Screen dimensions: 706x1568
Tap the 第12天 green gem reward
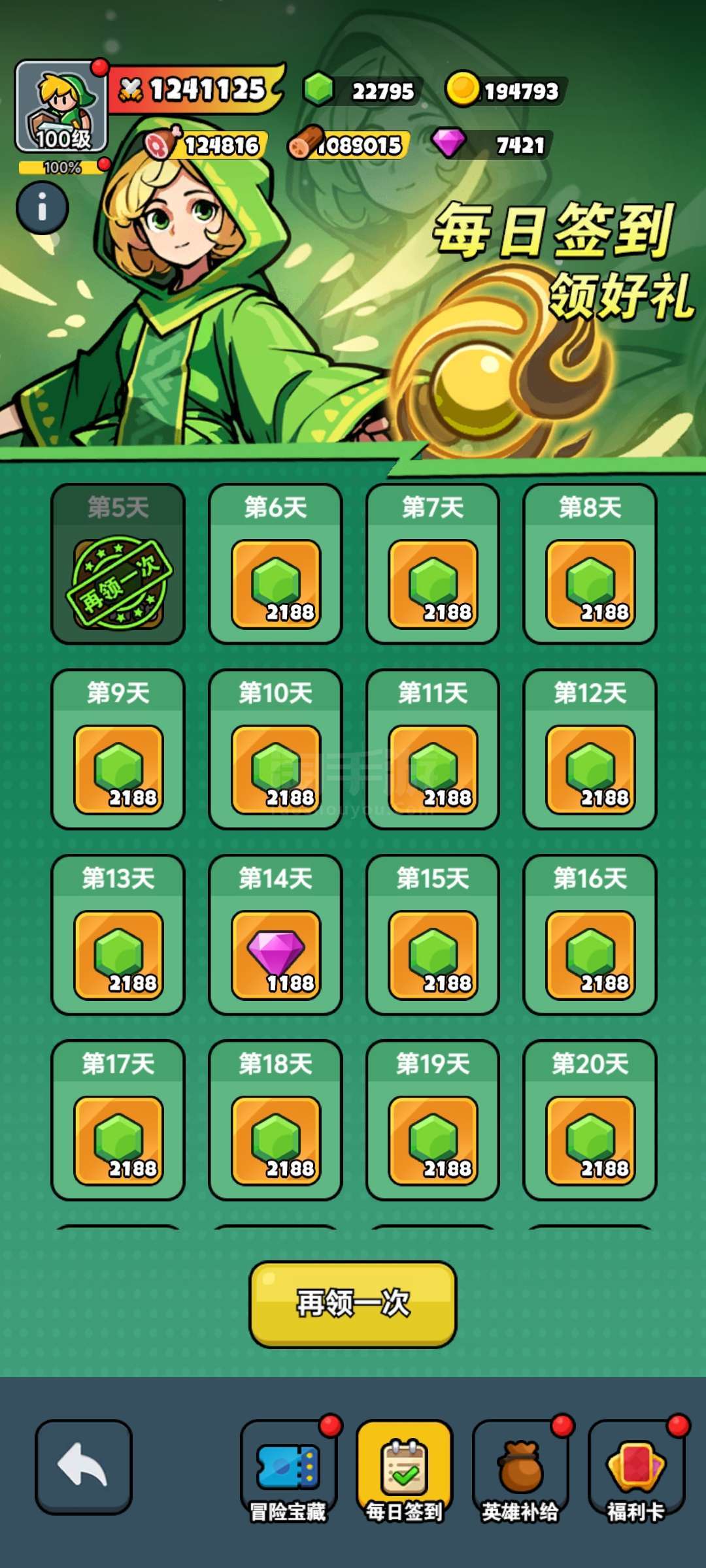[590, 769]
